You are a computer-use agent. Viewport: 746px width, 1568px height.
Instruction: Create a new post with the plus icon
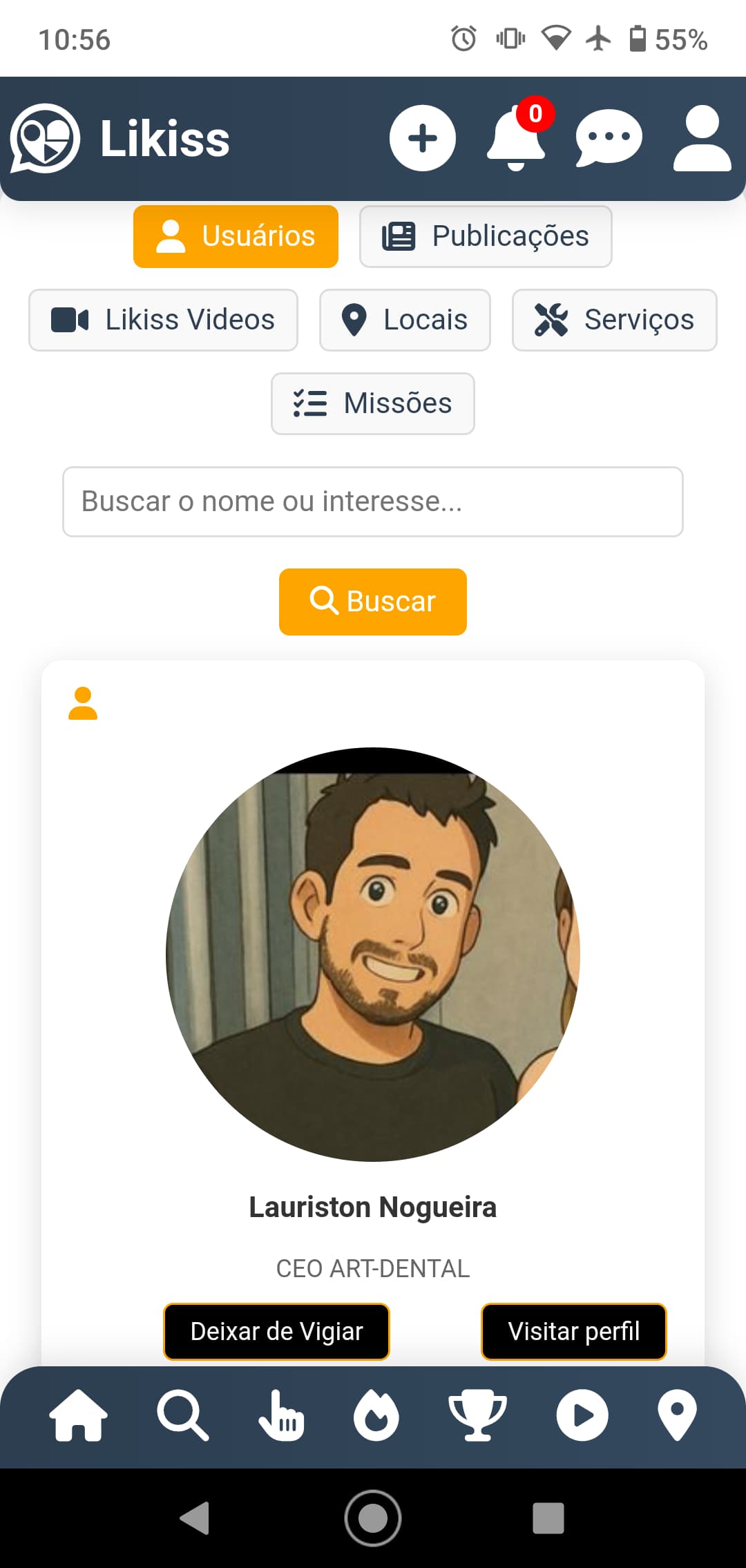pos(423,138)
